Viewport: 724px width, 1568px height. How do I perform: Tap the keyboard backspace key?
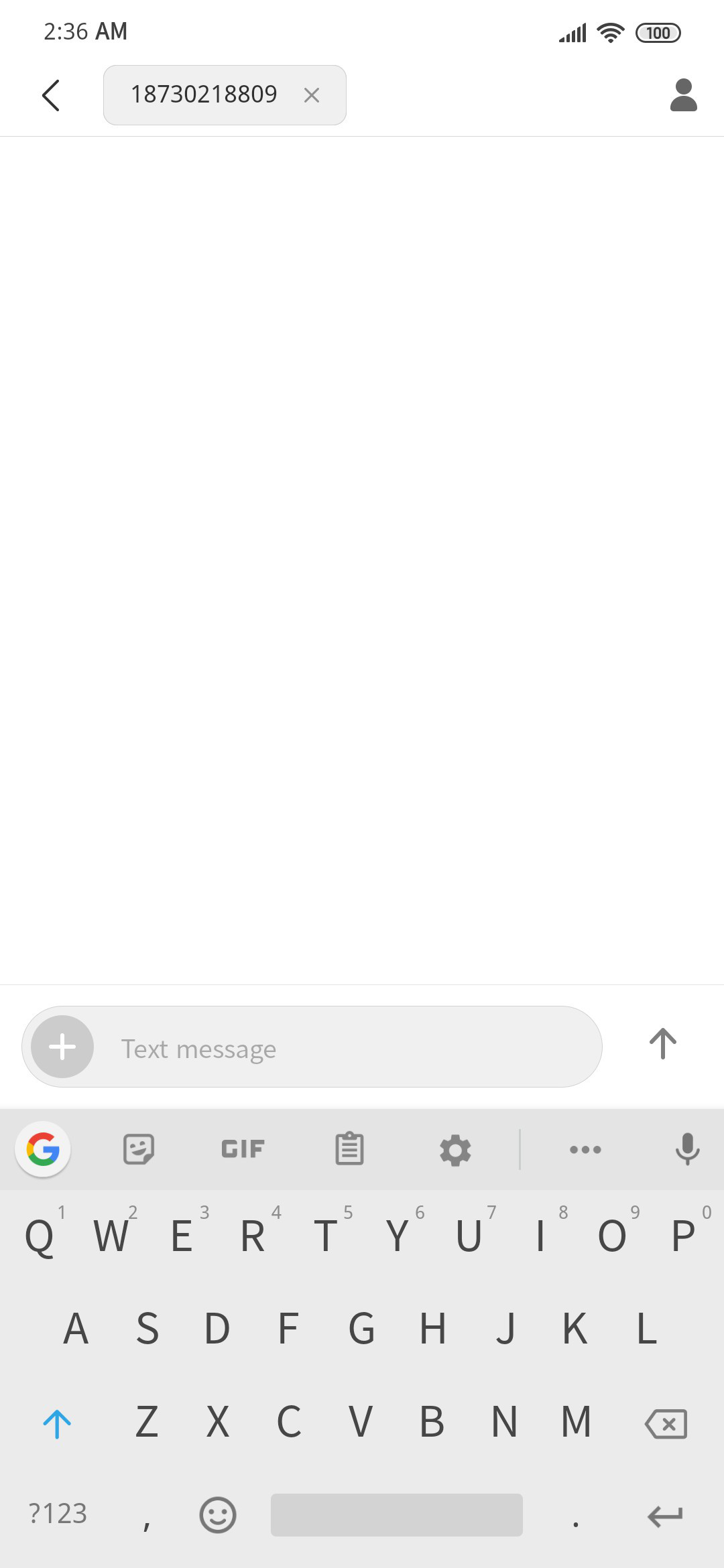pyautogui.click(x=666, y=1423)
